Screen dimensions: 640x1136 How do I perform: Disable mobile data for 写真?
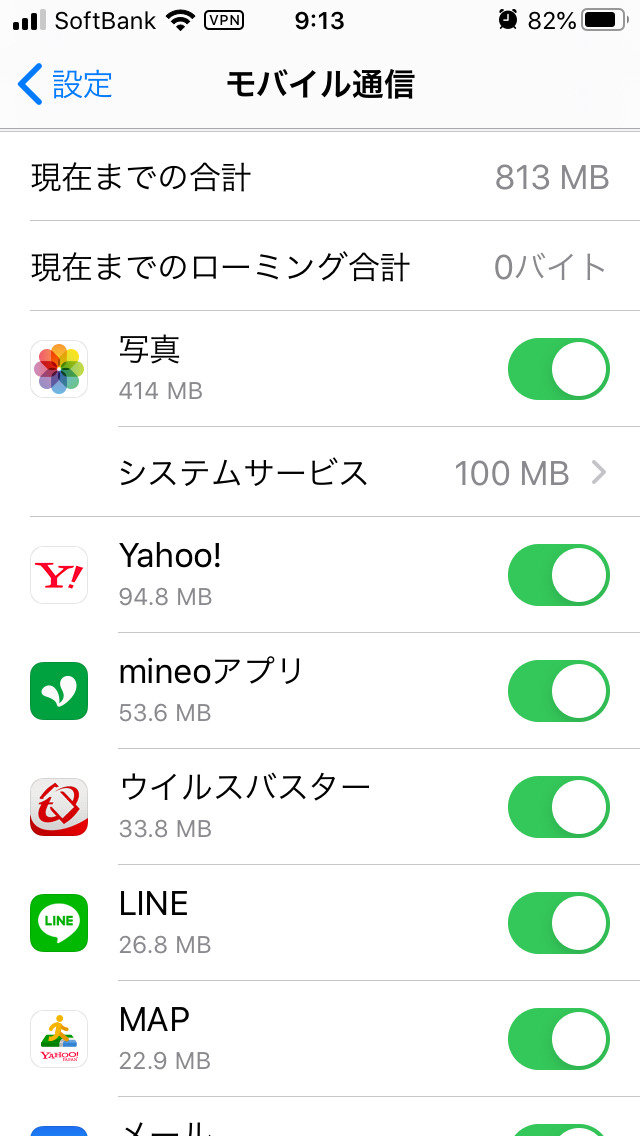point(558,369)
